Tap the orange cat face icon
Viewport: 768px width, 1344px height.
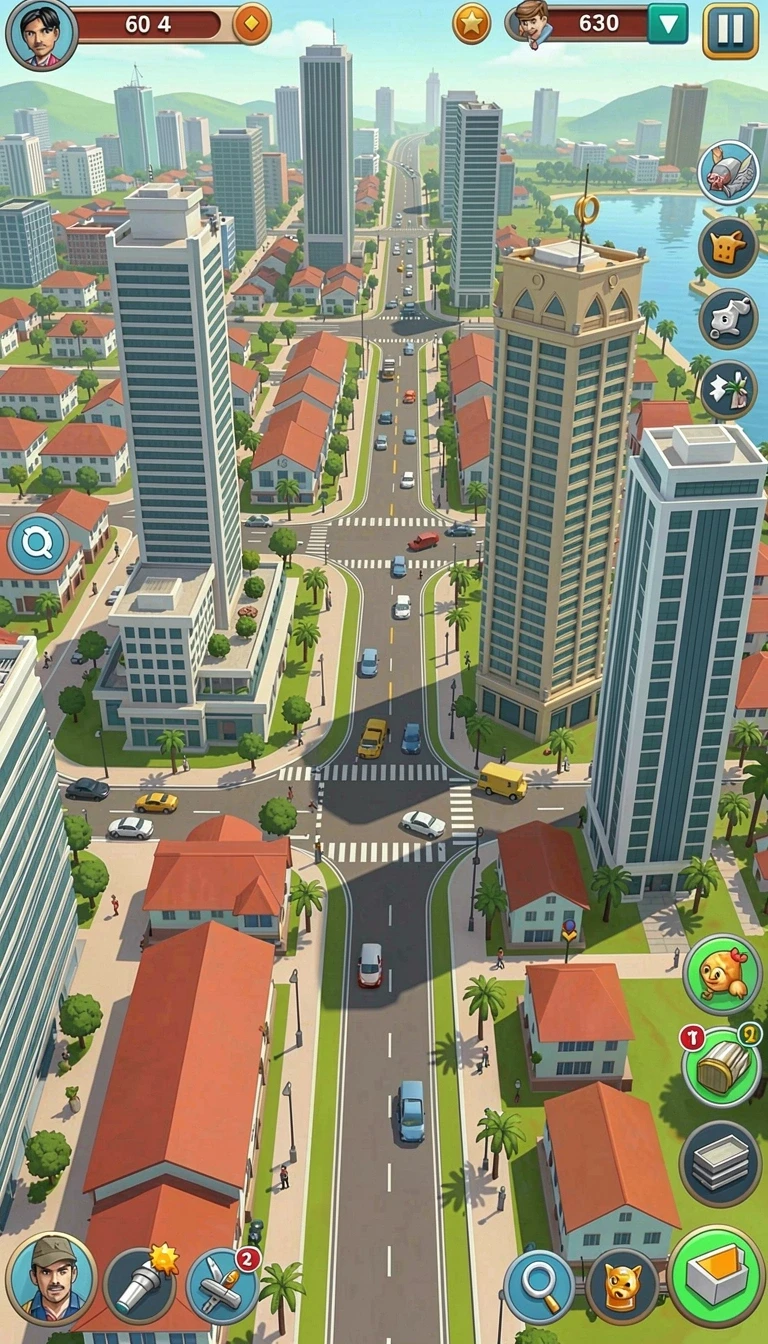728,246
